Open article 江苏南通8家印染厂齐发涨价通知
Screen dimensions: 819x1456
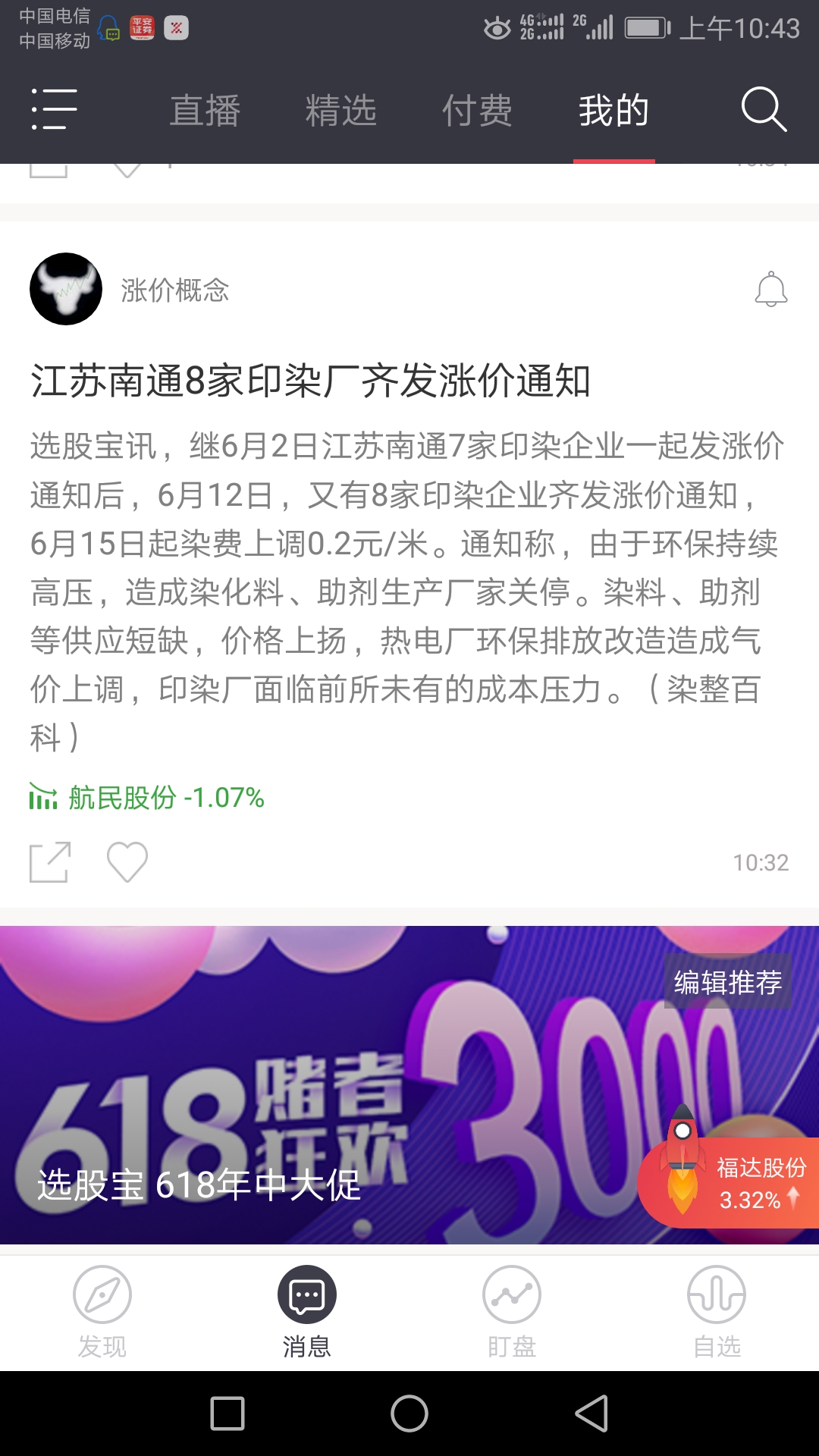310,381
